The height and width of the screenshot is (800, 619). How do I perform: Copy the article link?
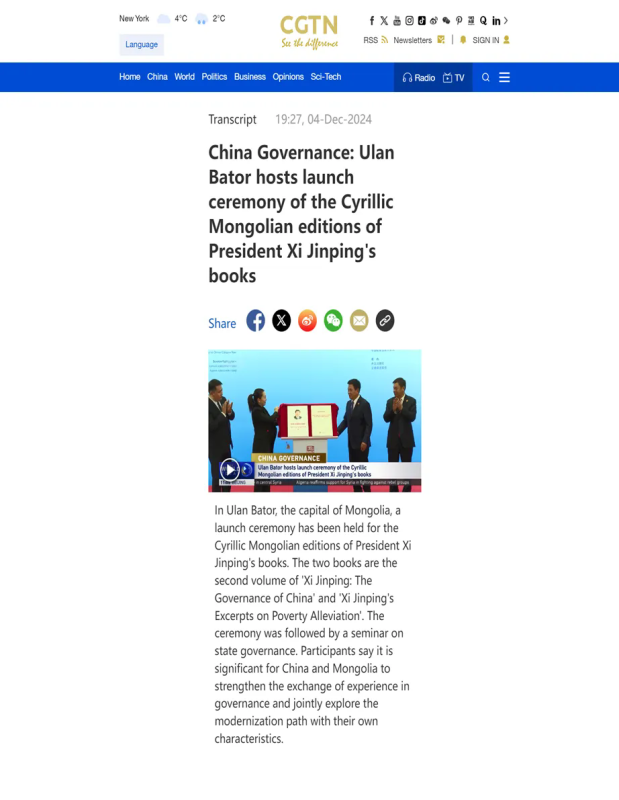pos(385,320)
